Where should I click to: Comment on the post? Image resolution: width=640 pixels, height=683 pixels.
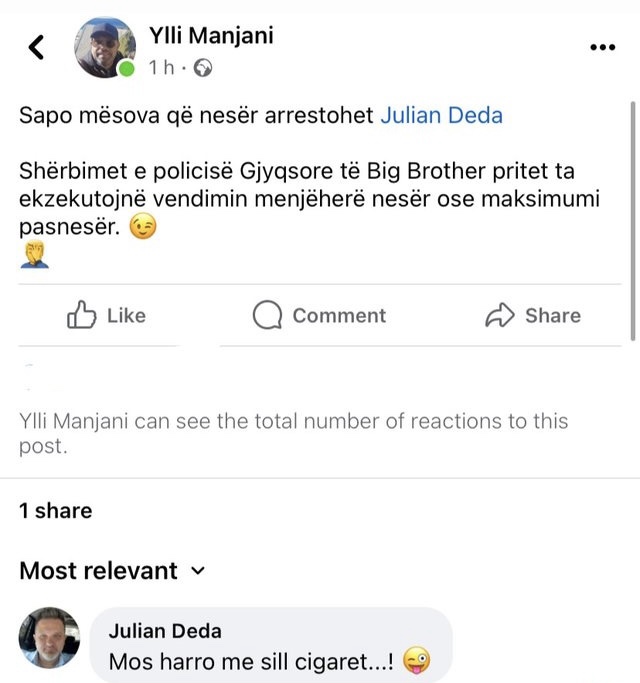pos(319,315)
